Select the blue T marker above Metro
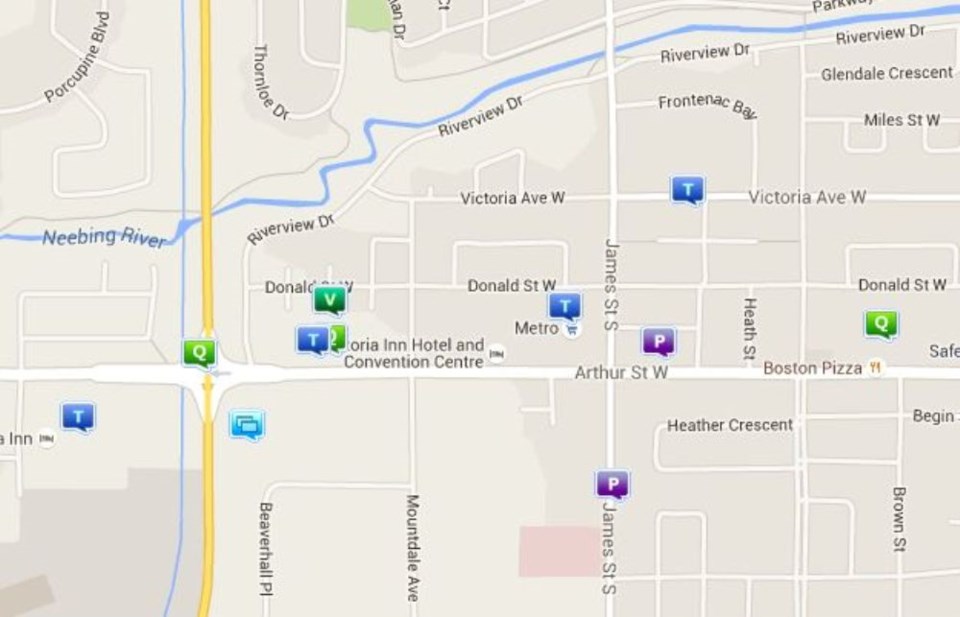The image size is (960, 617). 564,305
